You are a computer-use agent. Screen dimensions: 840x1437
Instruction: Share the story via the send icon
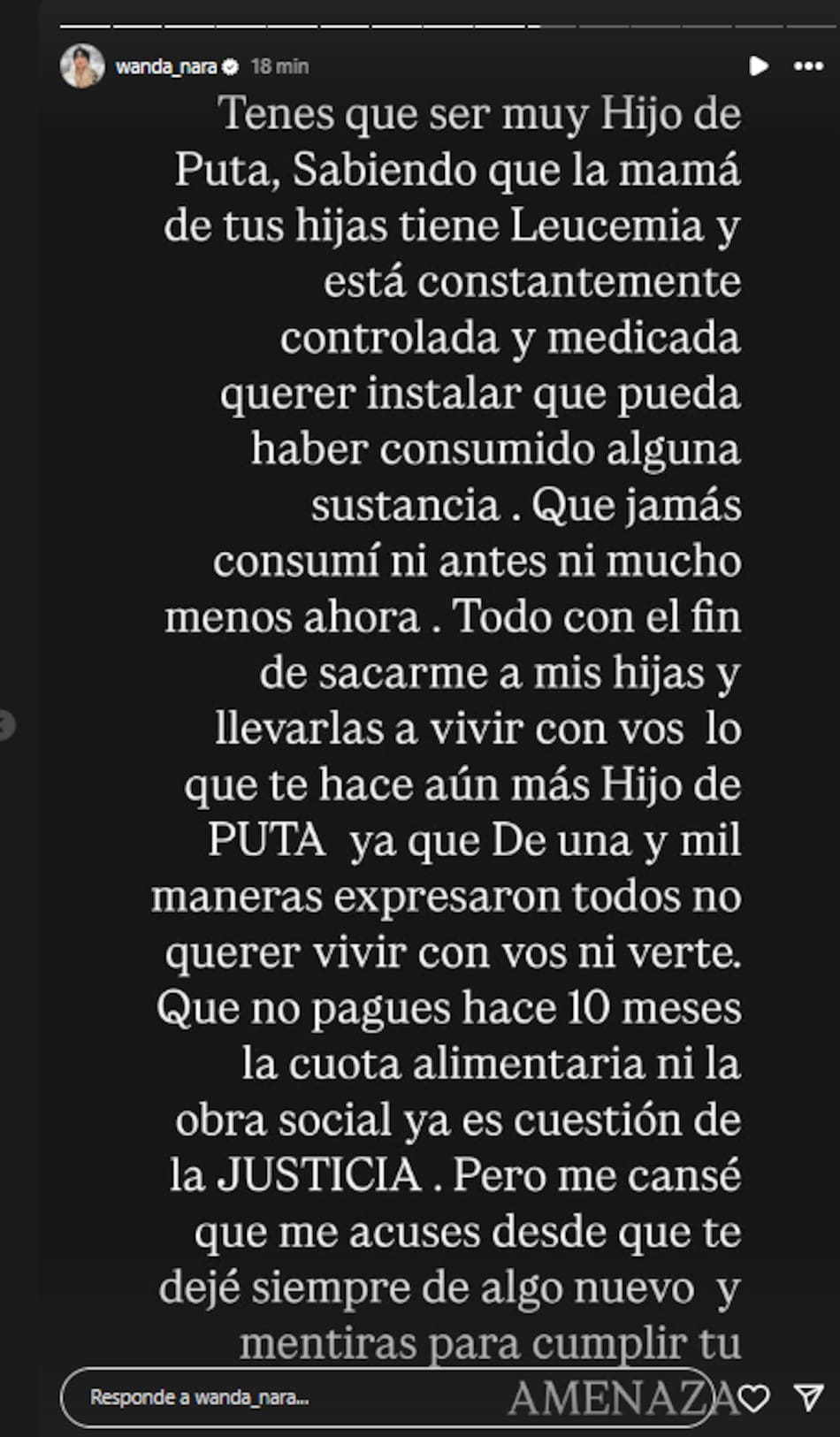click(808, 1397)
